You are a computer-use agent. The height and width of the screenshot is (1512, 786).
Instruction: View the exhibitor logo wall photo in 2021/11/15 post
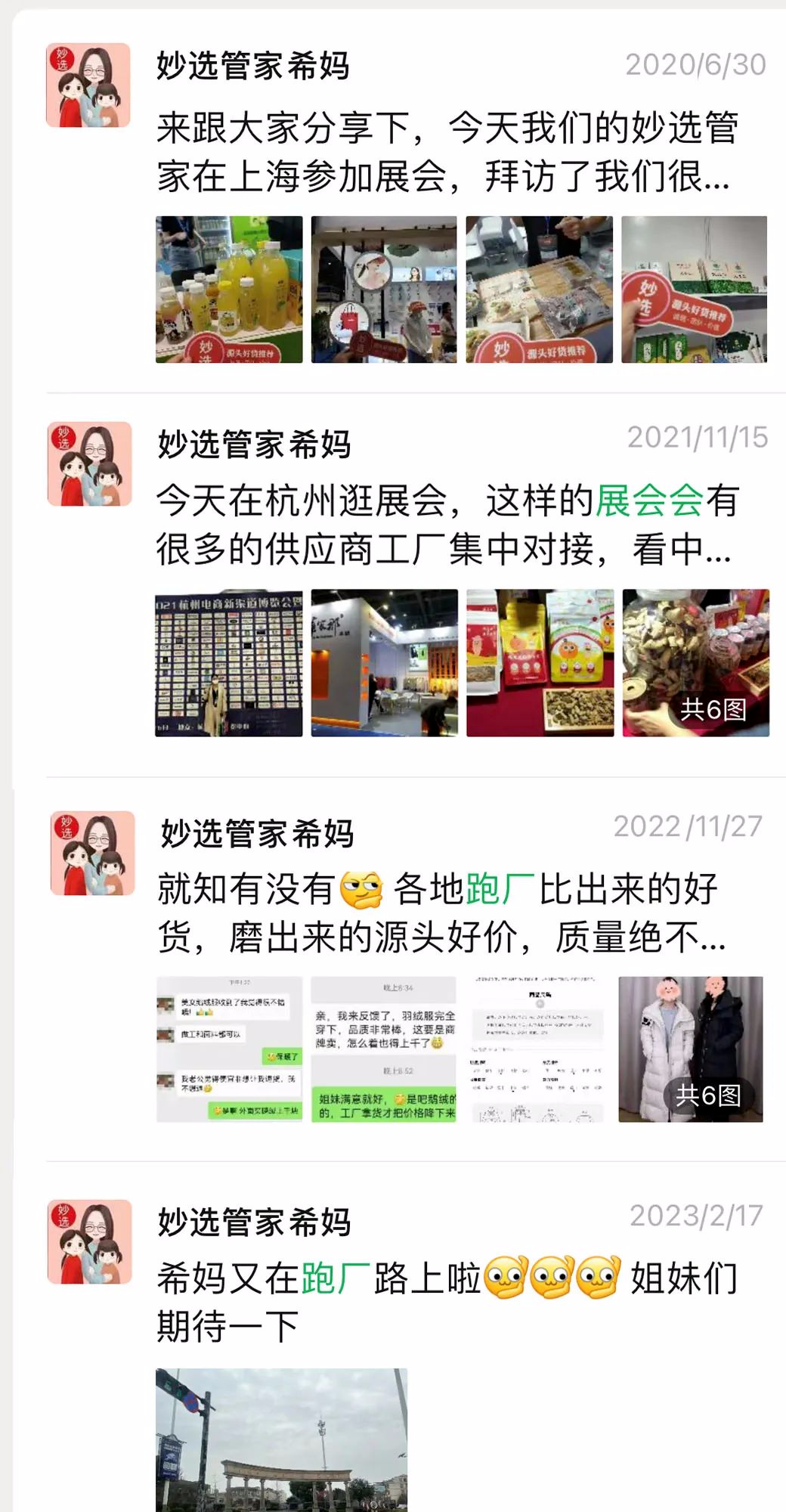coord(229,663)
